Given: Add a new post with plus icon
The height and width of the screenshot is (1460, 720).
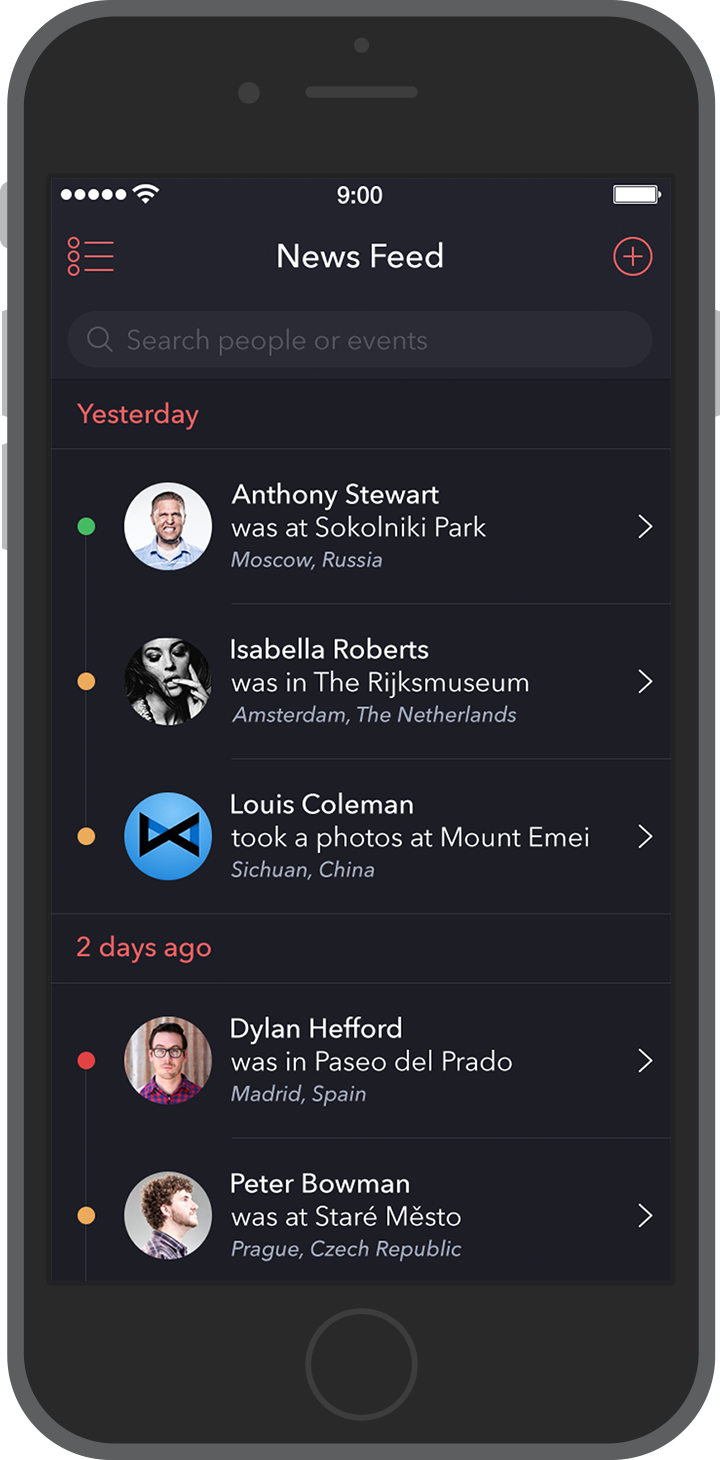Looking at the screenshot, I should coord(632,256).
